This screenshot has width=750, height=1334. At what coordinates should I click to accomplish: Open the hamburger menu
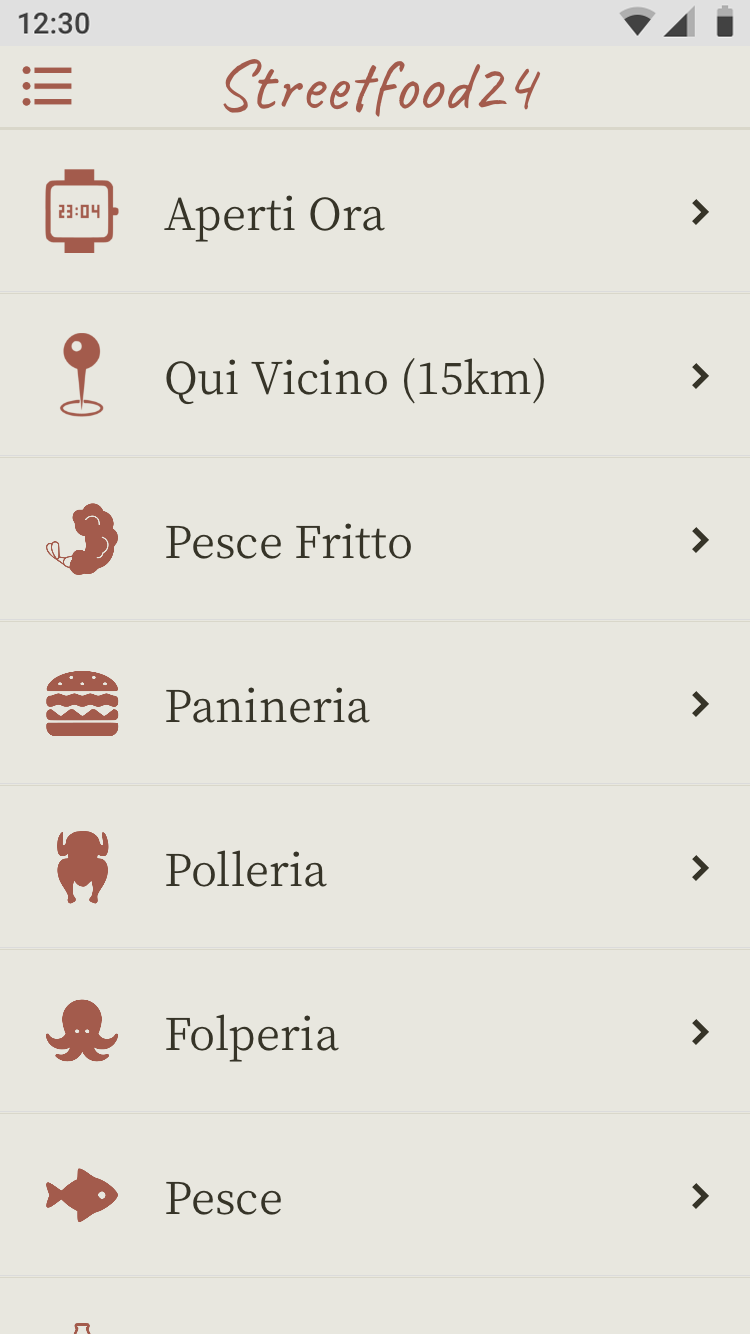pyautogui.click(x=47, y=87)
